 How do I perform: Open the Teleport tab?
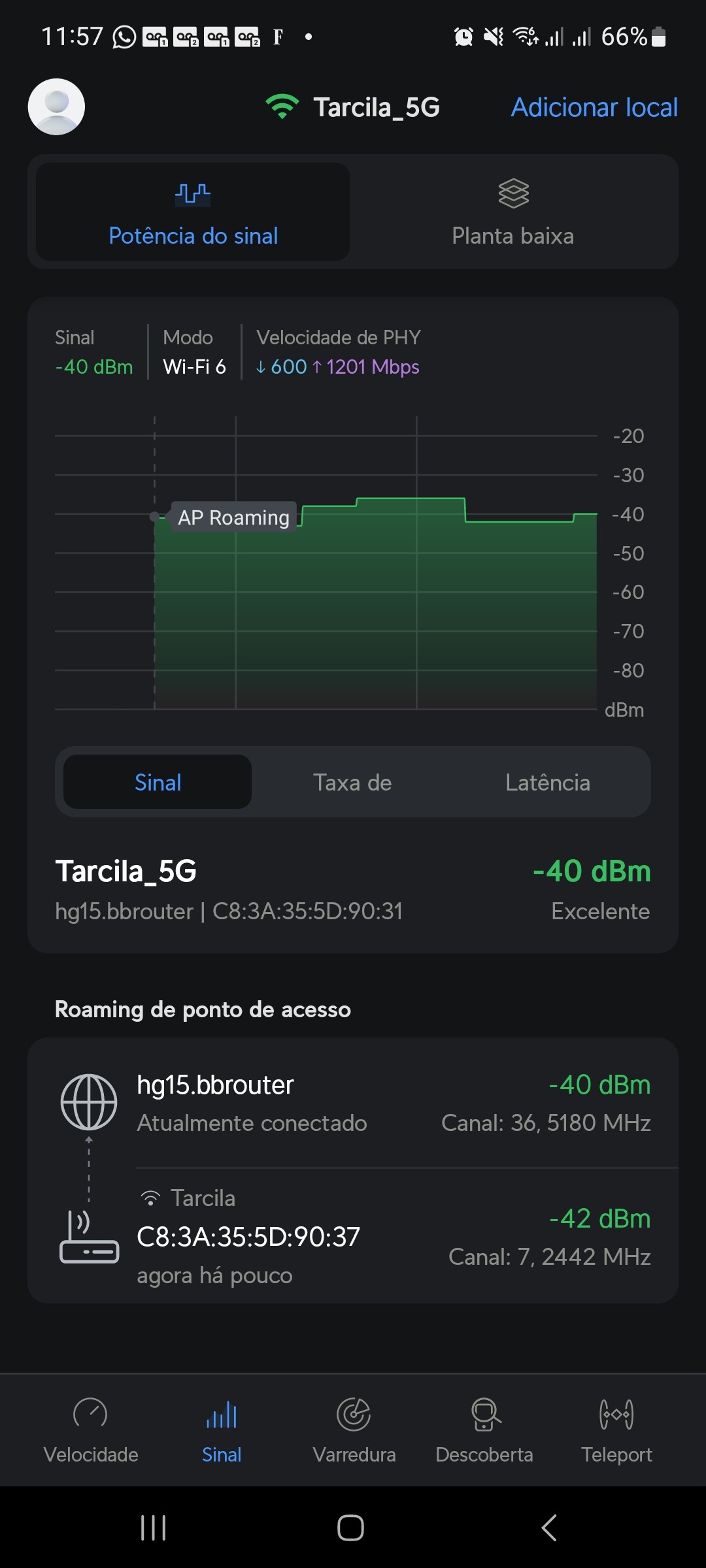point(616,1429)
